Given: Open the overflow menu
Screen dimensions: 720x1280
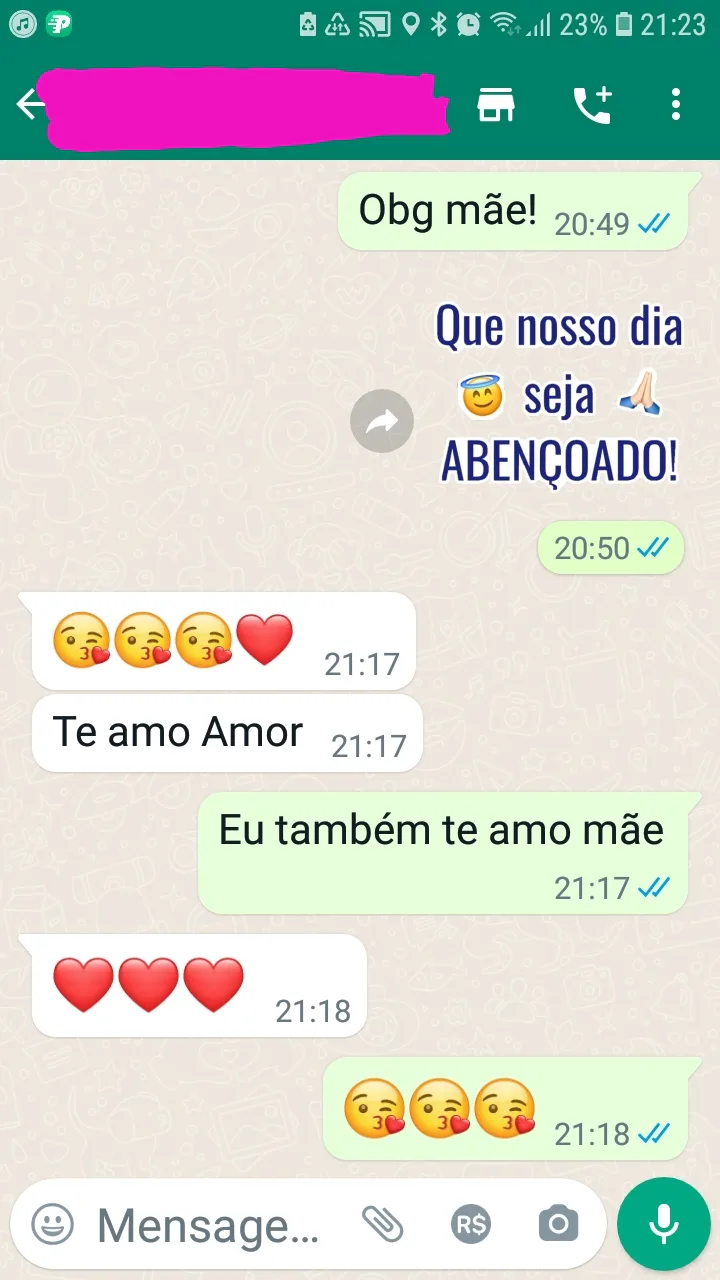Looking at the screenshot, I should (676, 104).
